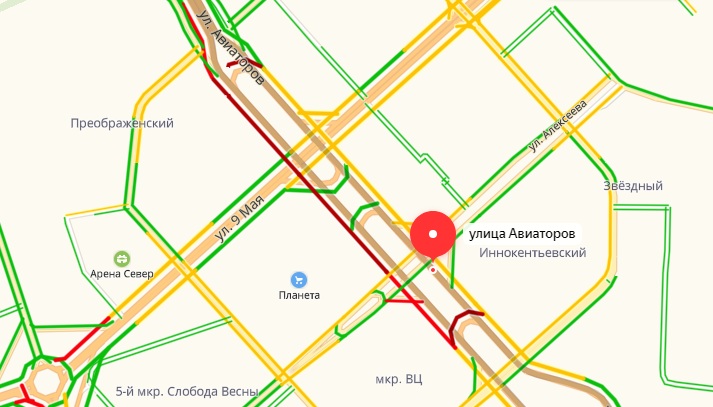The image size is (713, 407).
Task: Select the Арена Север place marker
Action: [122, 258]
